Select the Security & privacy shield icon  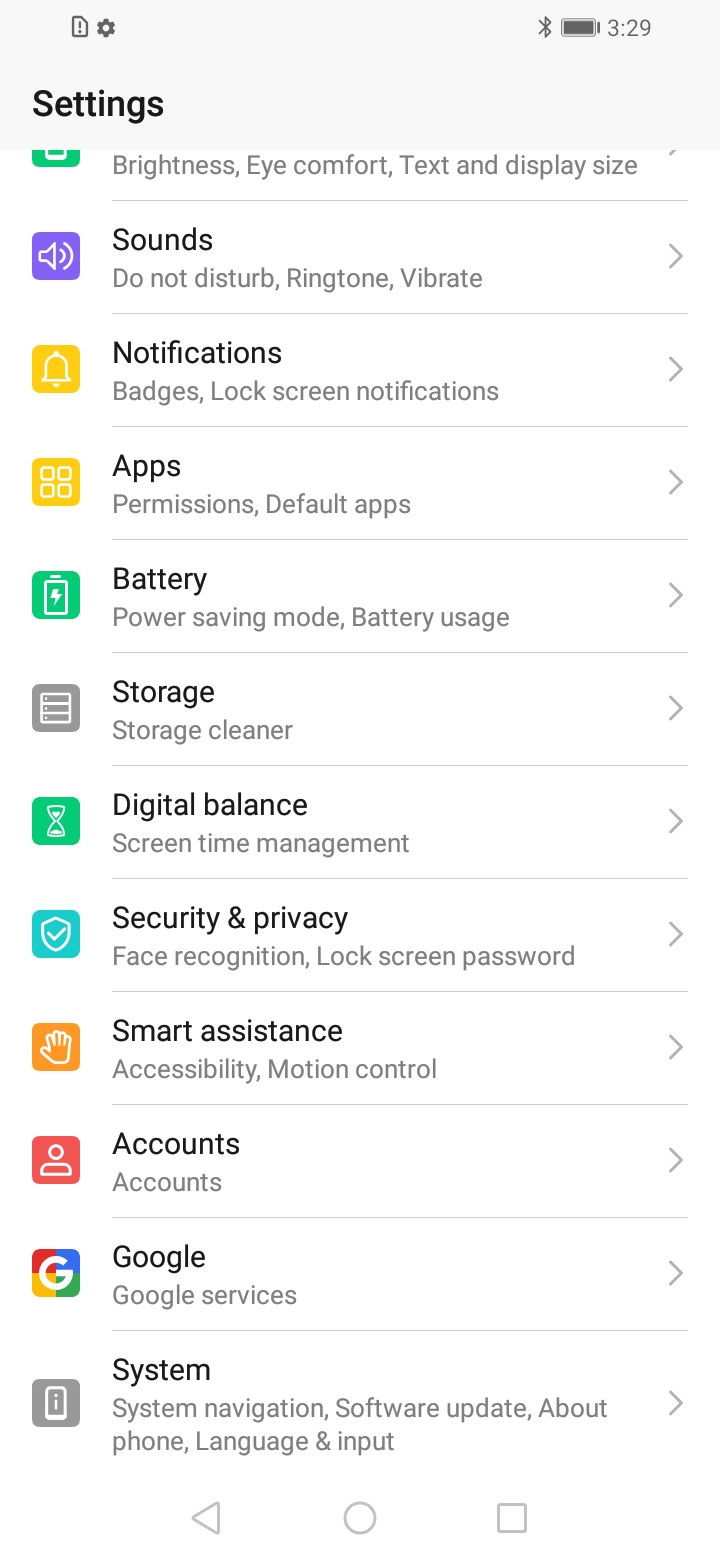pyautogui.click(x=56, y=934)
